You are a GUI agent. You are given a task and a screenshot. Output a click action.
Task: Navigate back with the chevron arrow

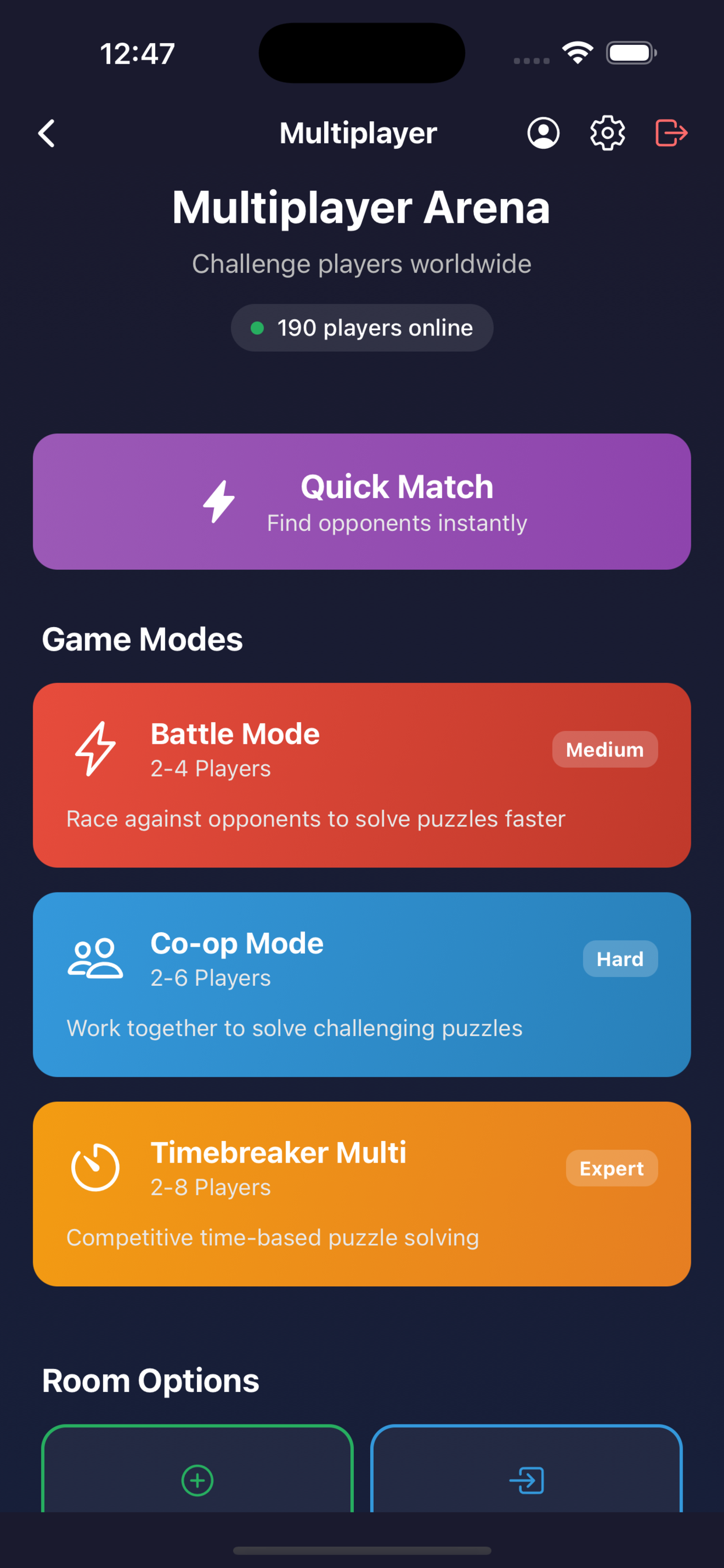[46, 132]
